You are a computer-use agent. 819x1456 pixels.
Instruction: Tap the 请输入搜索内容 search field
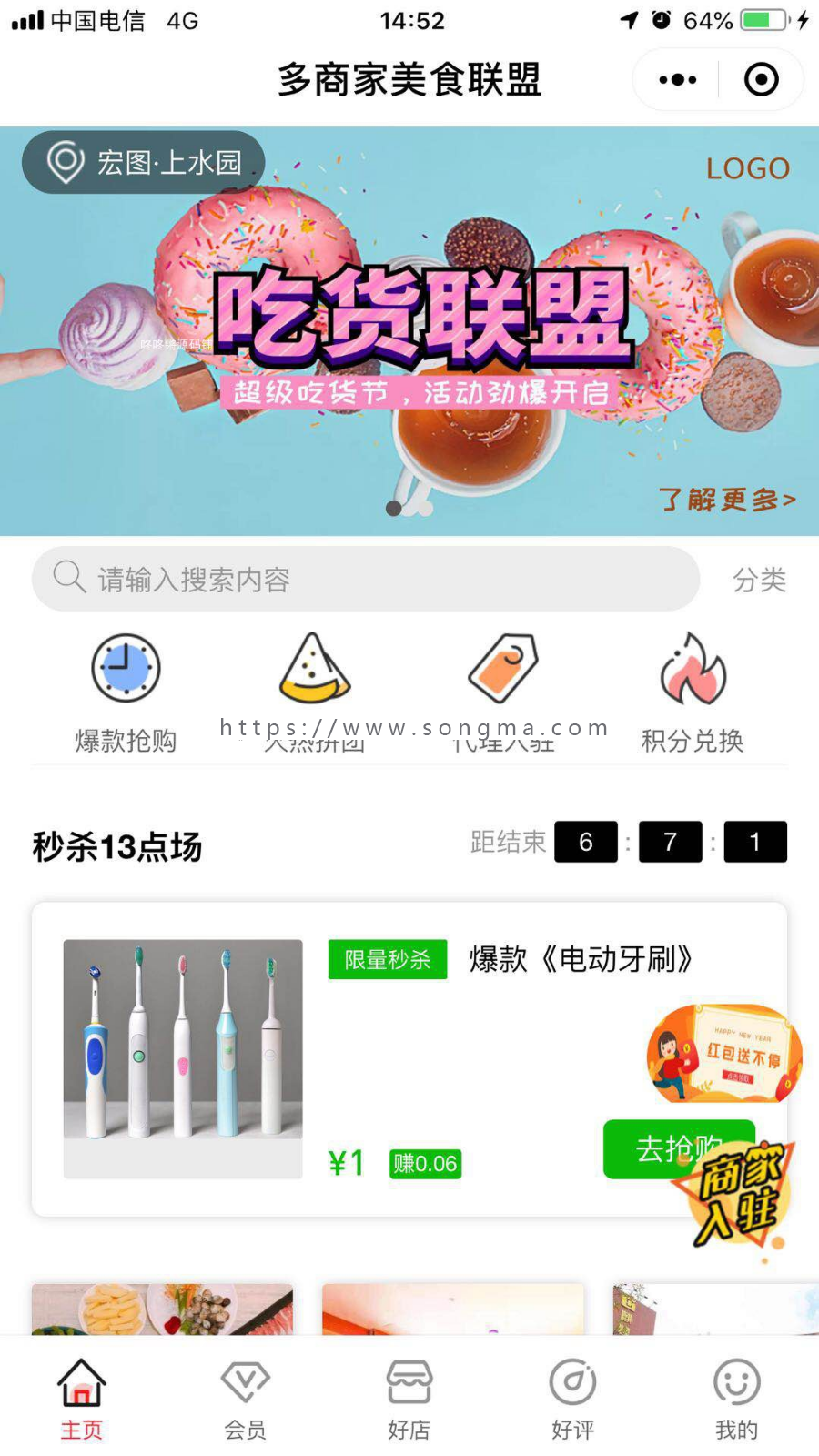364,579
